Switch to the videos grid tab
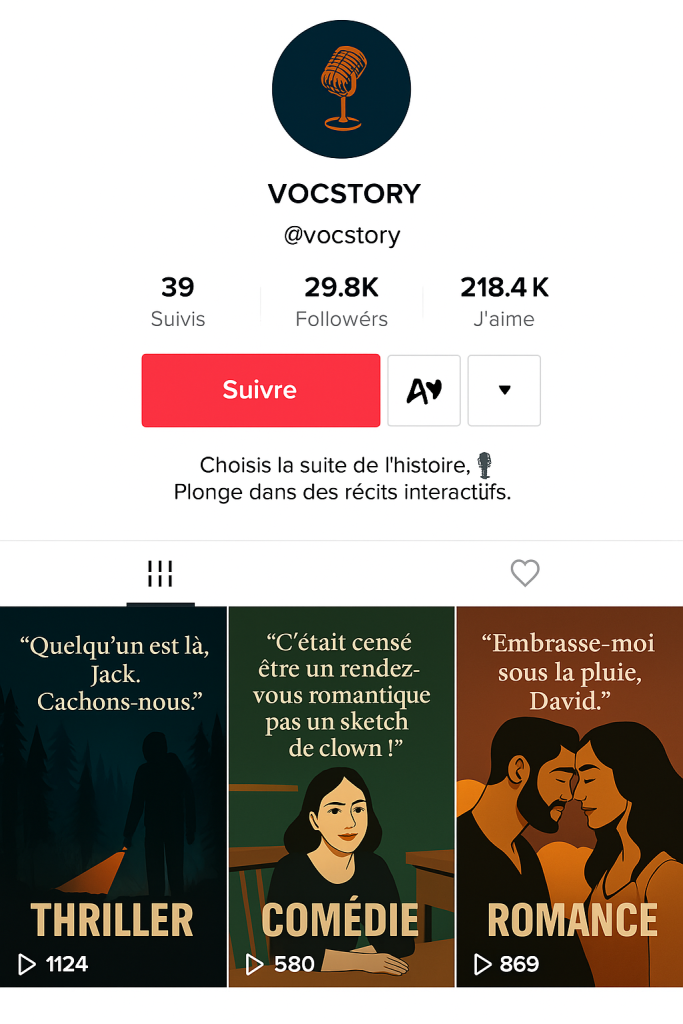 coord(160,574)
